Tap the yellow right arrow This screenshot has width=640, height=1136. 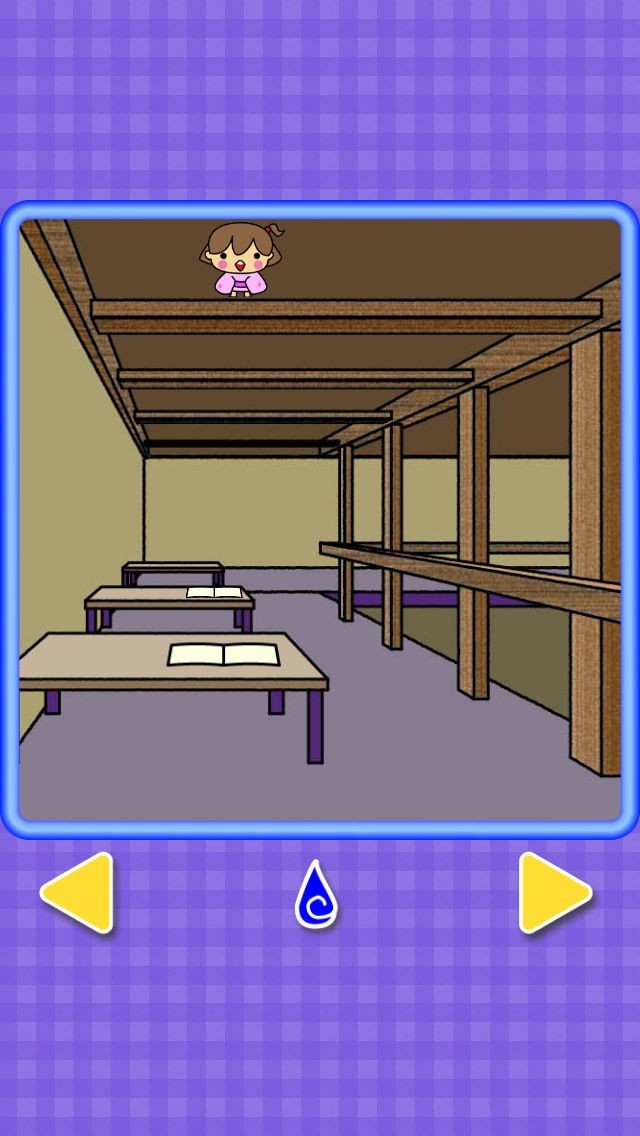(553, 893)
